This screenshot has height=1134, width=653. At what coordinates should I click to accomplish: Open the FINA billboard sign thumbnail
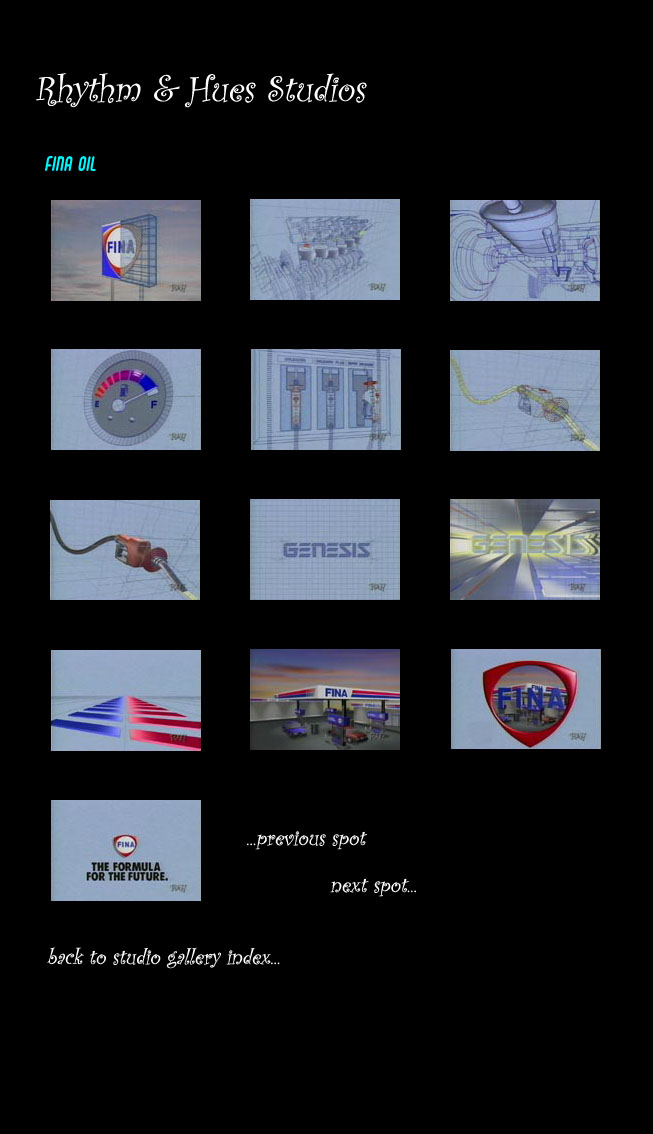[126, 250]
